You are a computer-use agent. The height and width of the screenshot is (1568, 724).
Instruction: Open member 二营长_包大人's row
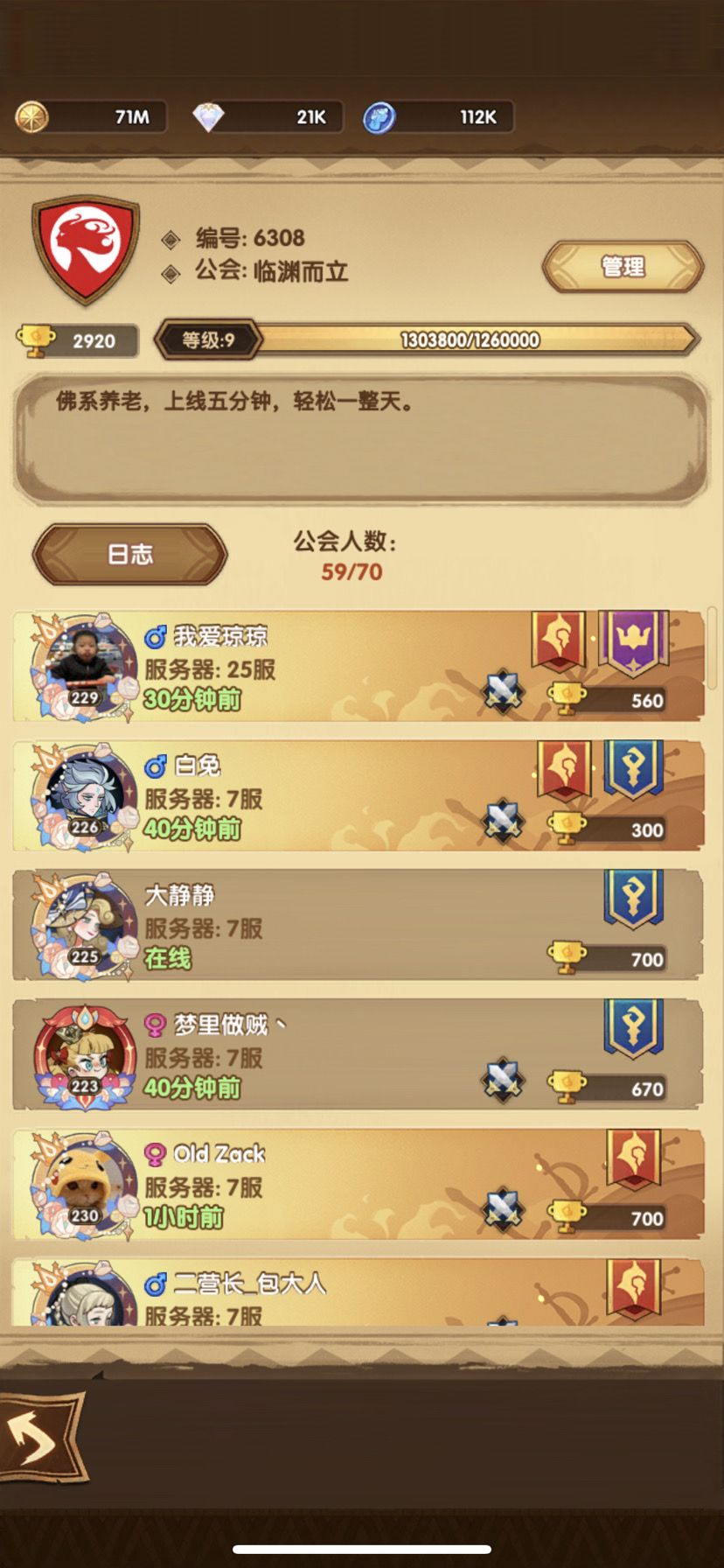point(359,1292)
